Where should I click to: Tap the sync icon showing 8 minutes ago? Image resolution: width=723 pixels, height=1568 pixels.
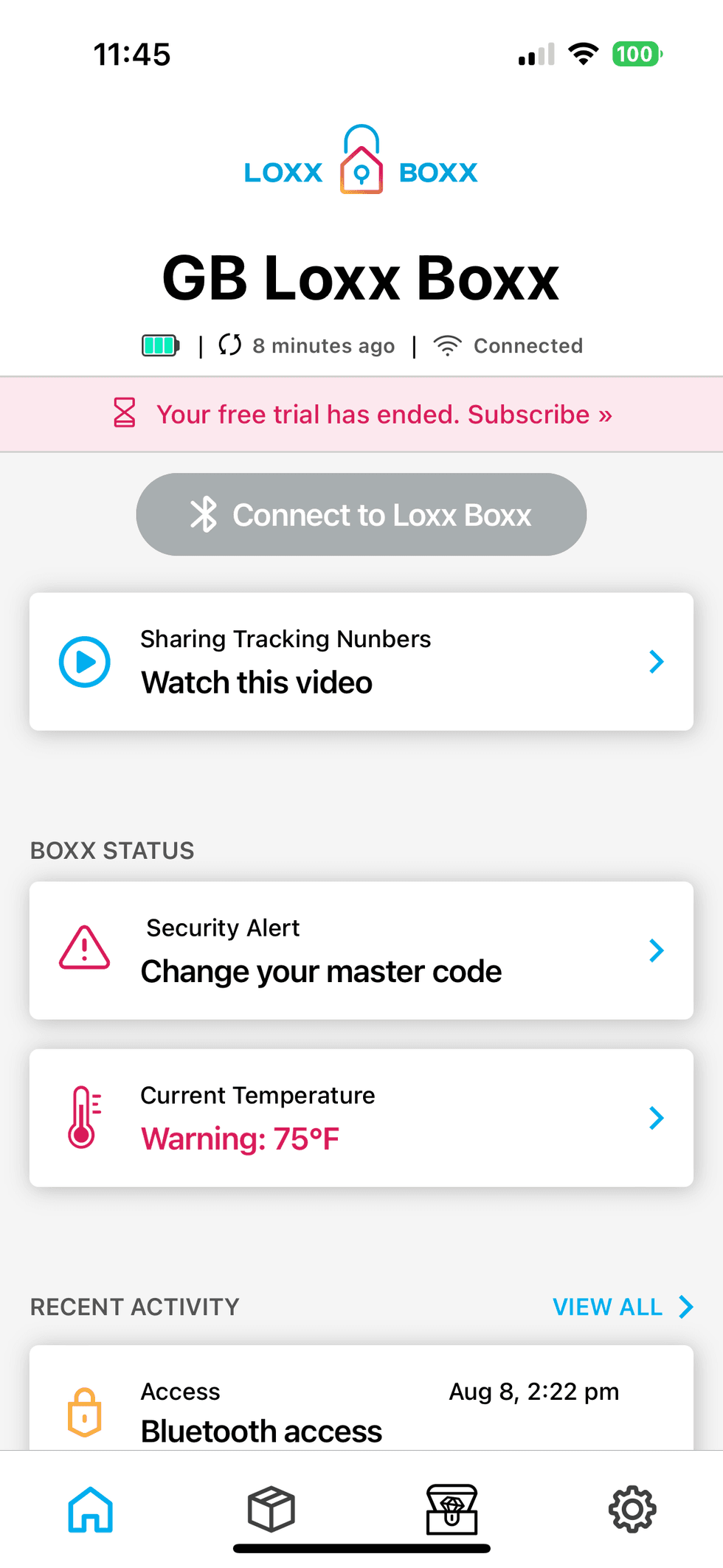230,345
